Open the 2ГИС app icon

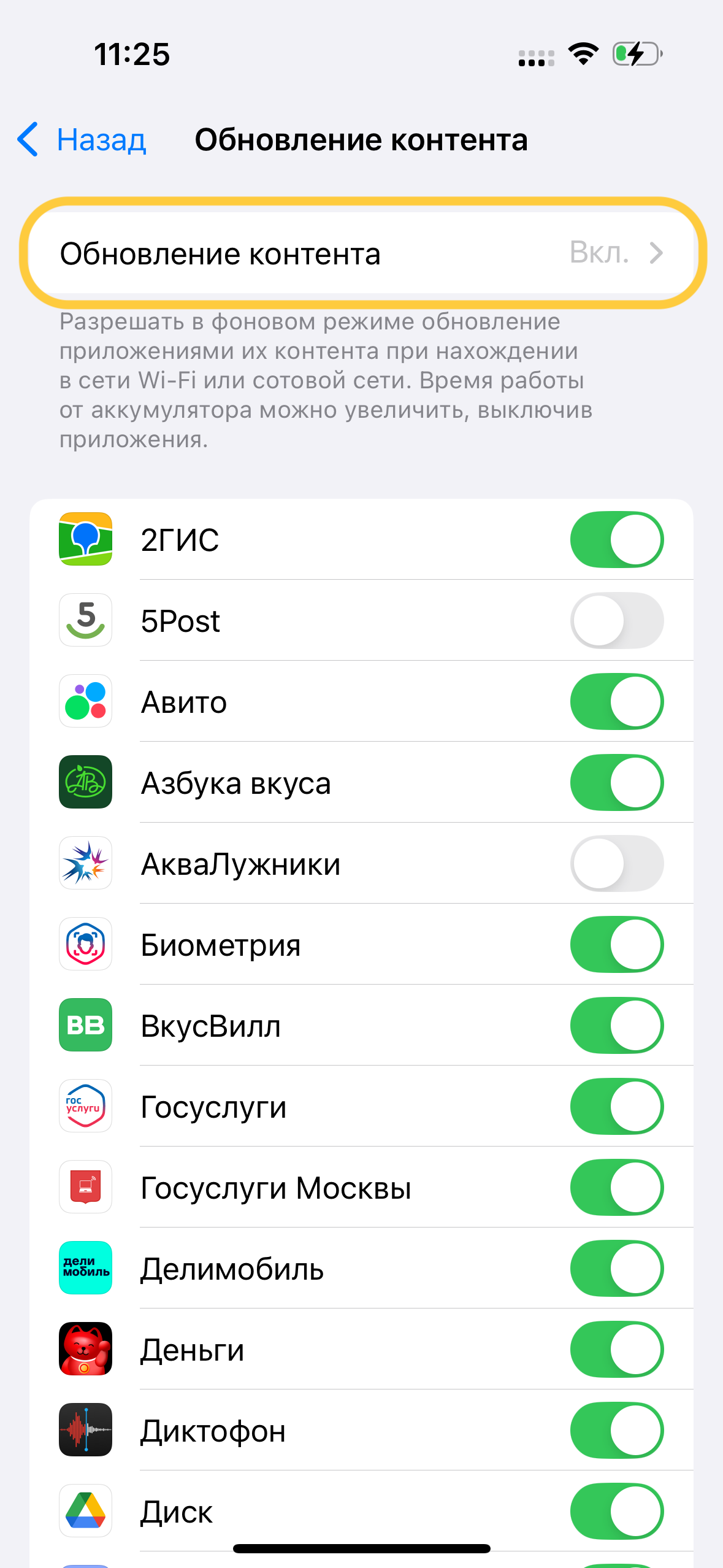[85, 539]
